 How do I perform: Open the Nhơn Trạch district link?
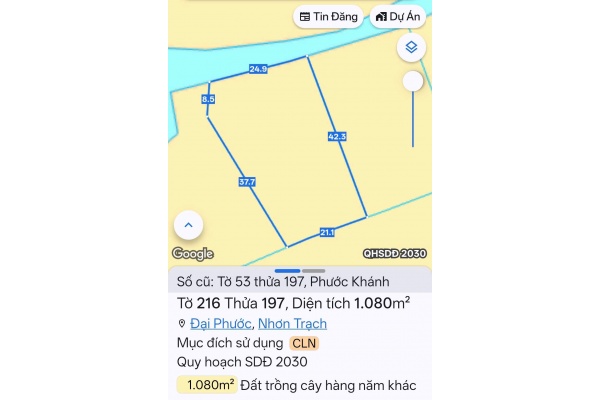tap(292, 324)
